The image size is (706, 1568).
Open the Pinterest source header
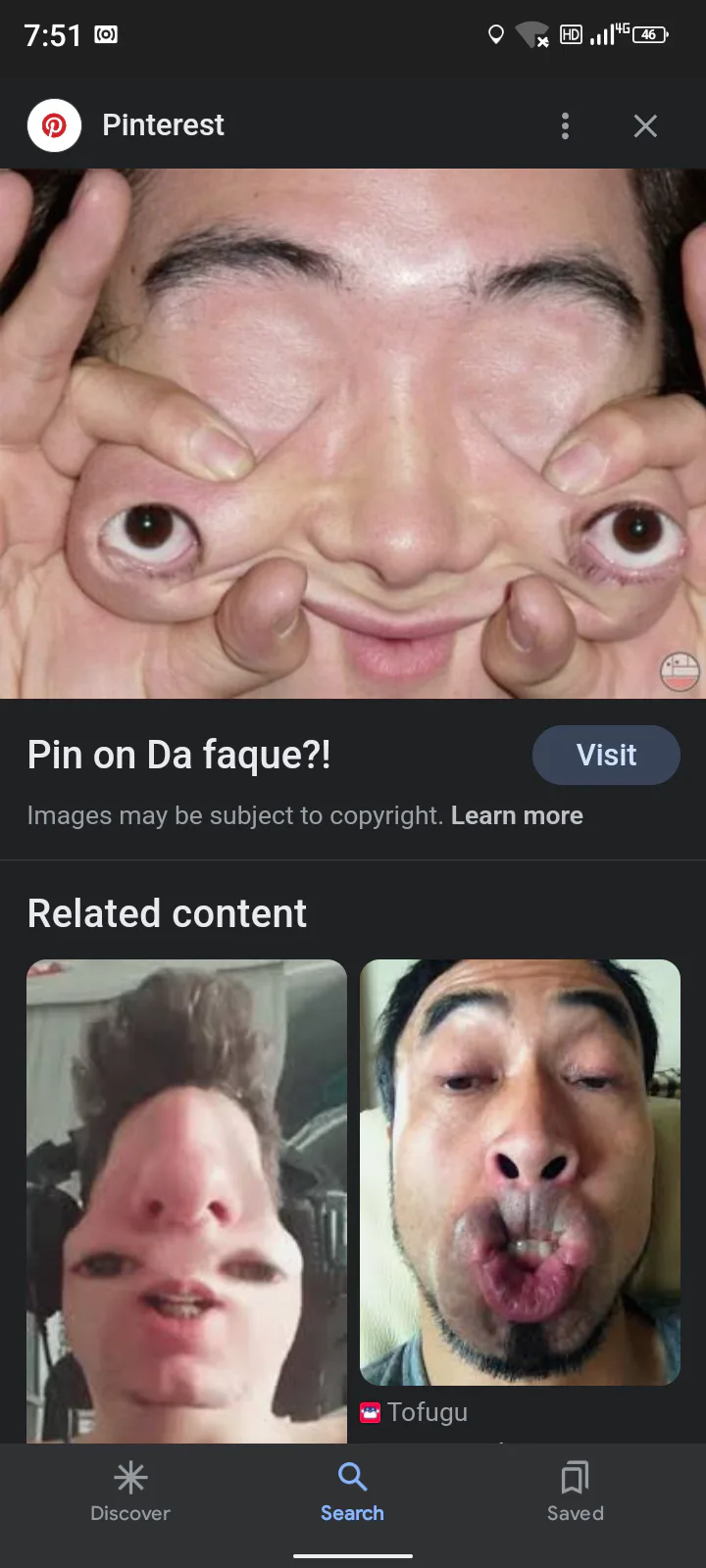tap(163, 125)
